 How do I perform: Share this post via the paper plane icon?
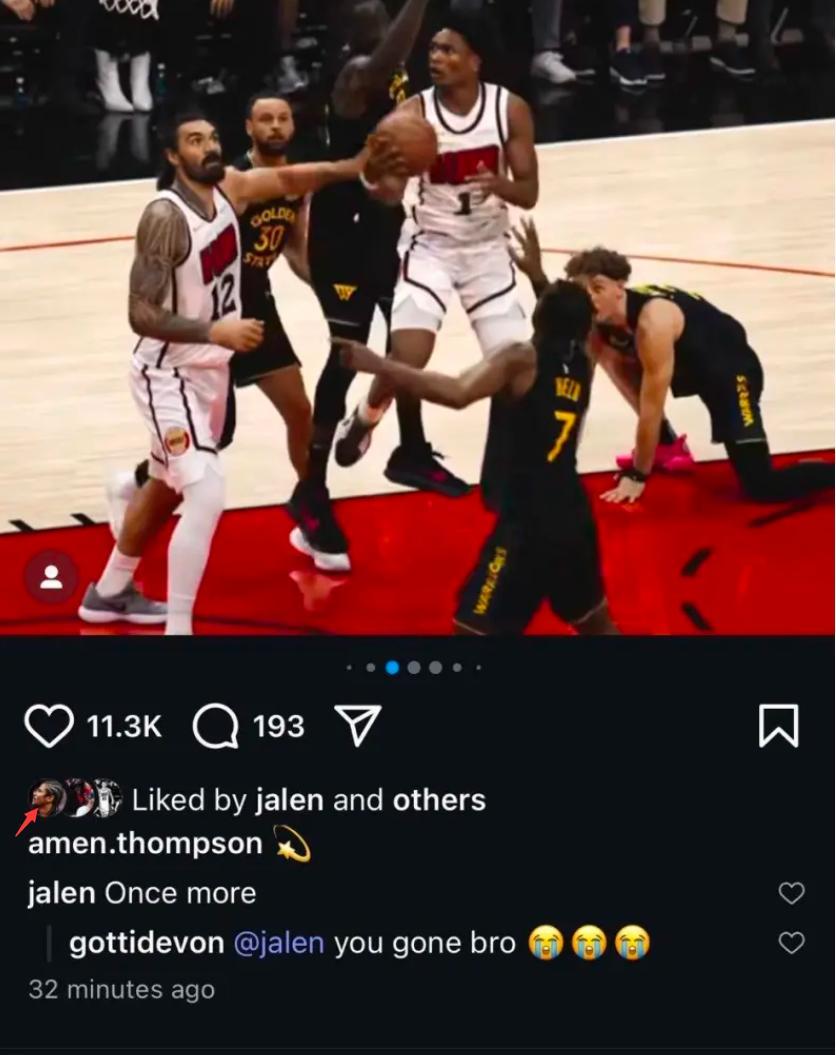[357, 725]
